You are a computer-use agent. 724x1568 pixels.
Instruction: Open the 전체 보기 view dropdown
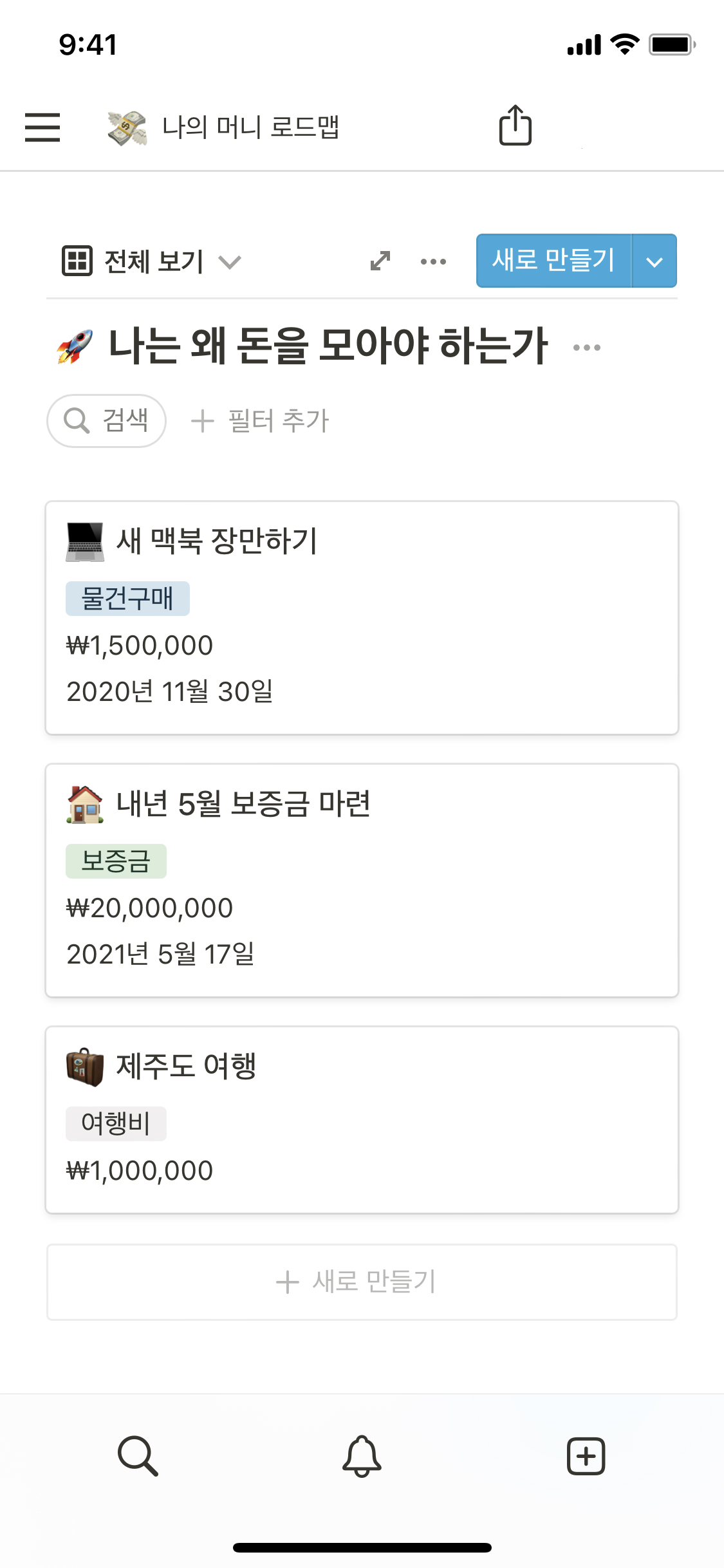(x=152, y=261)
